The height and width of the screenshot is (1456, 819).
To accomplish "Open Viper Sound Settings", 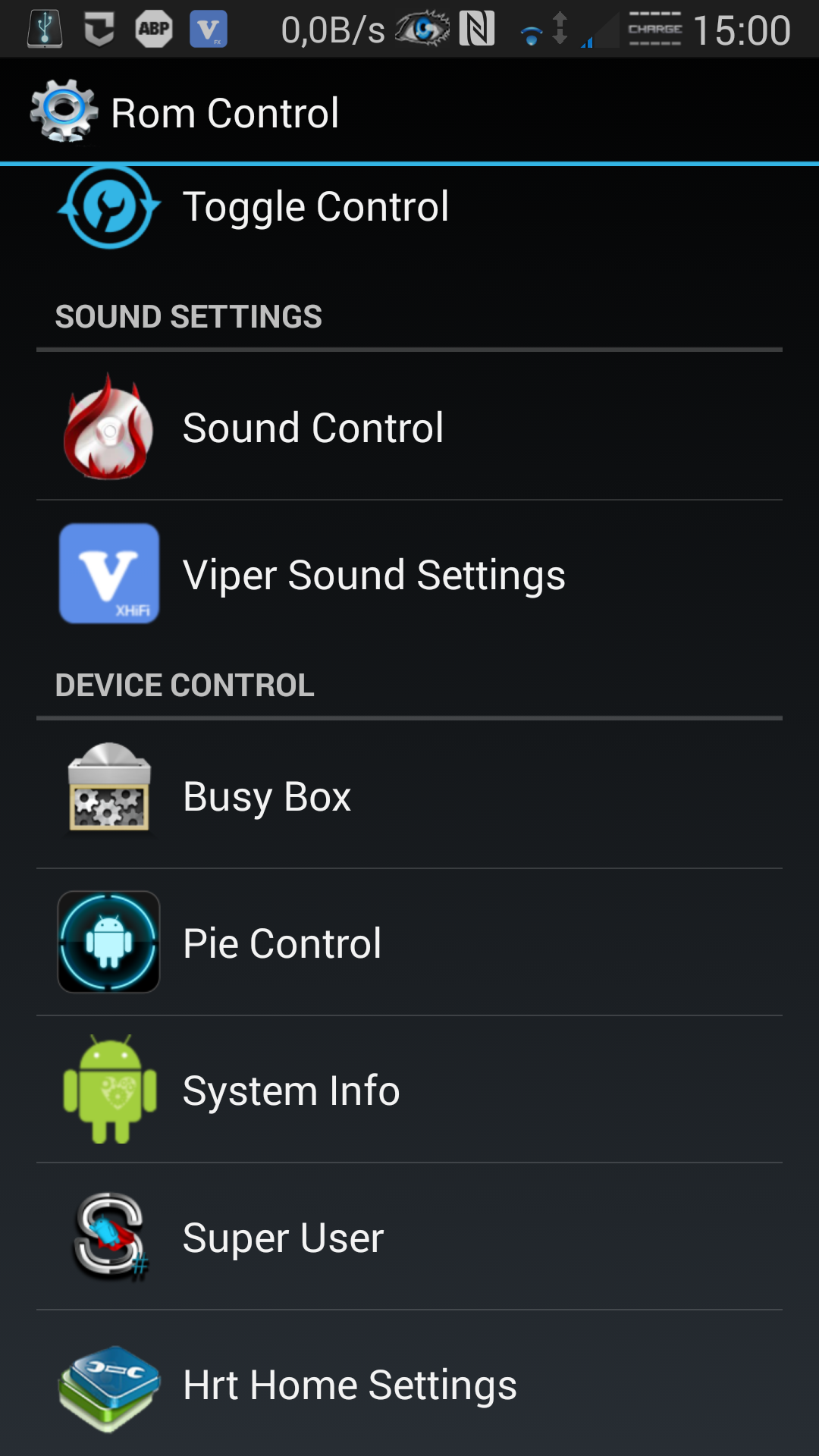I will pyautogui.click(x=409, y=574).
